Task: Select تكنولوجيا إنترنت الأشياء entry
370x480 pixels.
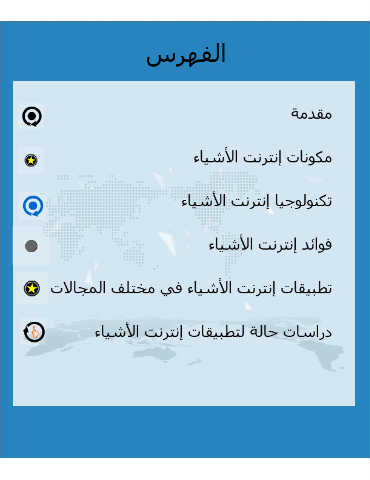Action: click(x=257, y=201)
